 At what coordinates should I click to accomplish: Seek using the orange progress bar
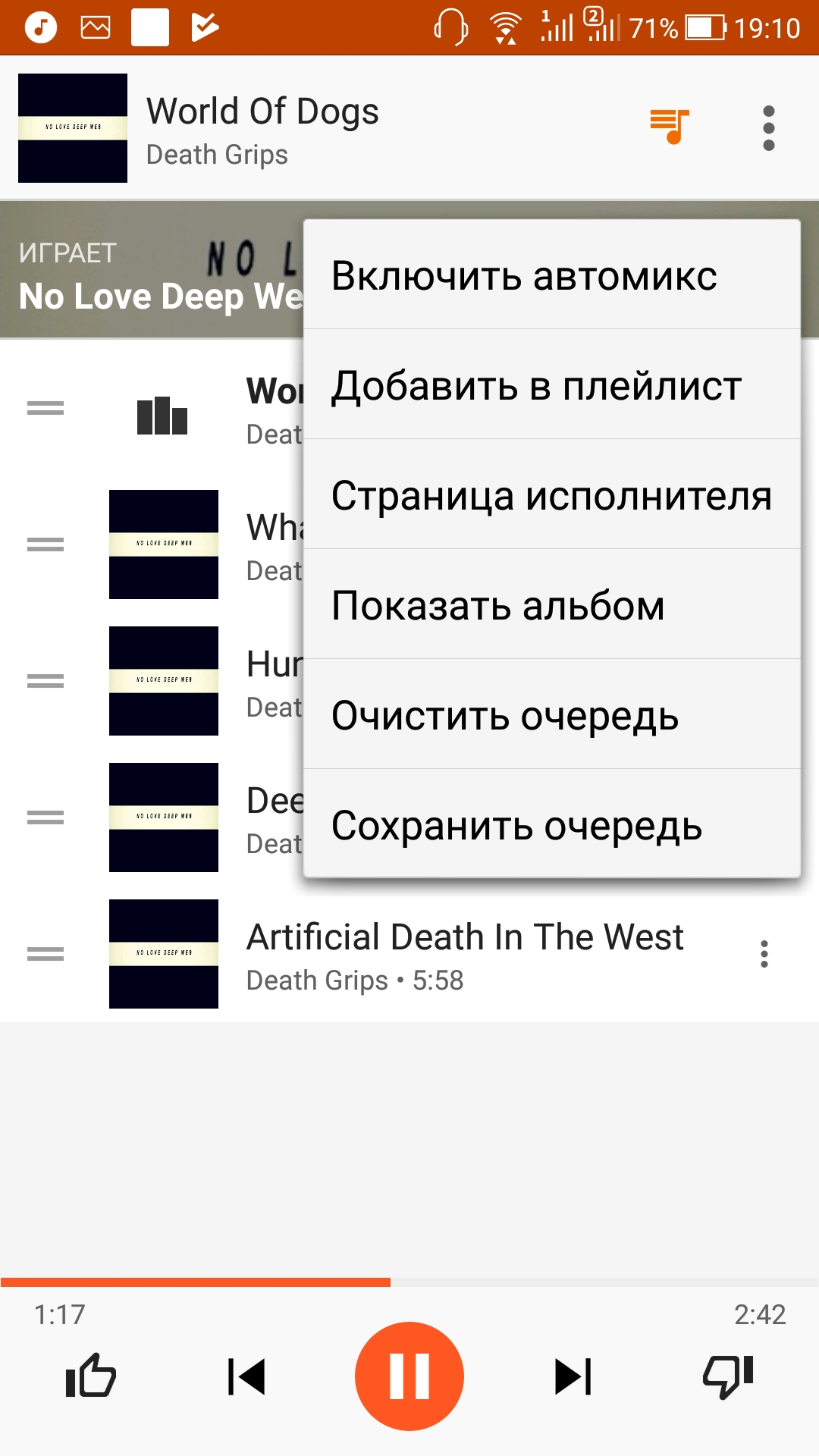coord(390,1282)
